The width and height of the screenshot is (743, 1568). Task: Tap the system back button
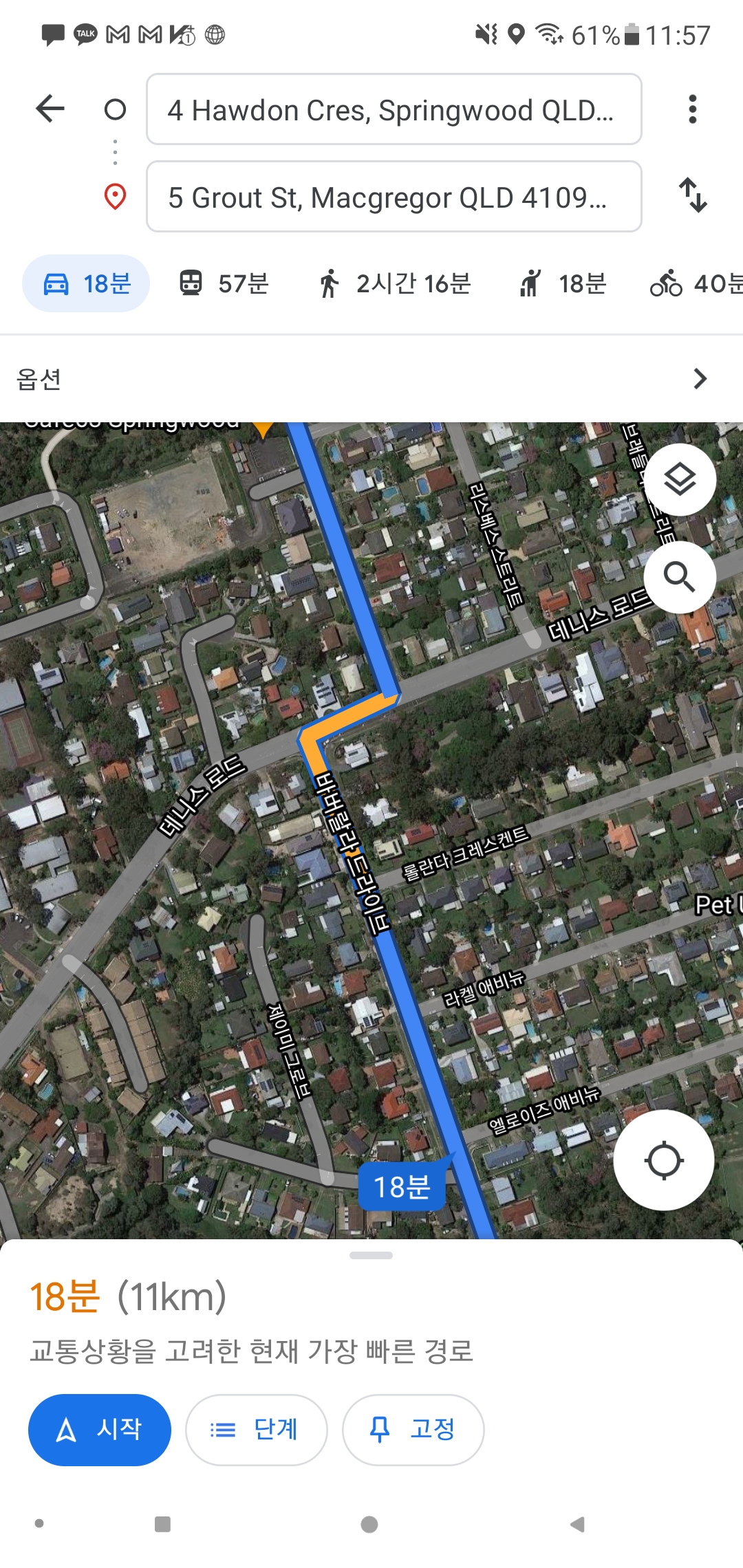(x=578, y=1525)
